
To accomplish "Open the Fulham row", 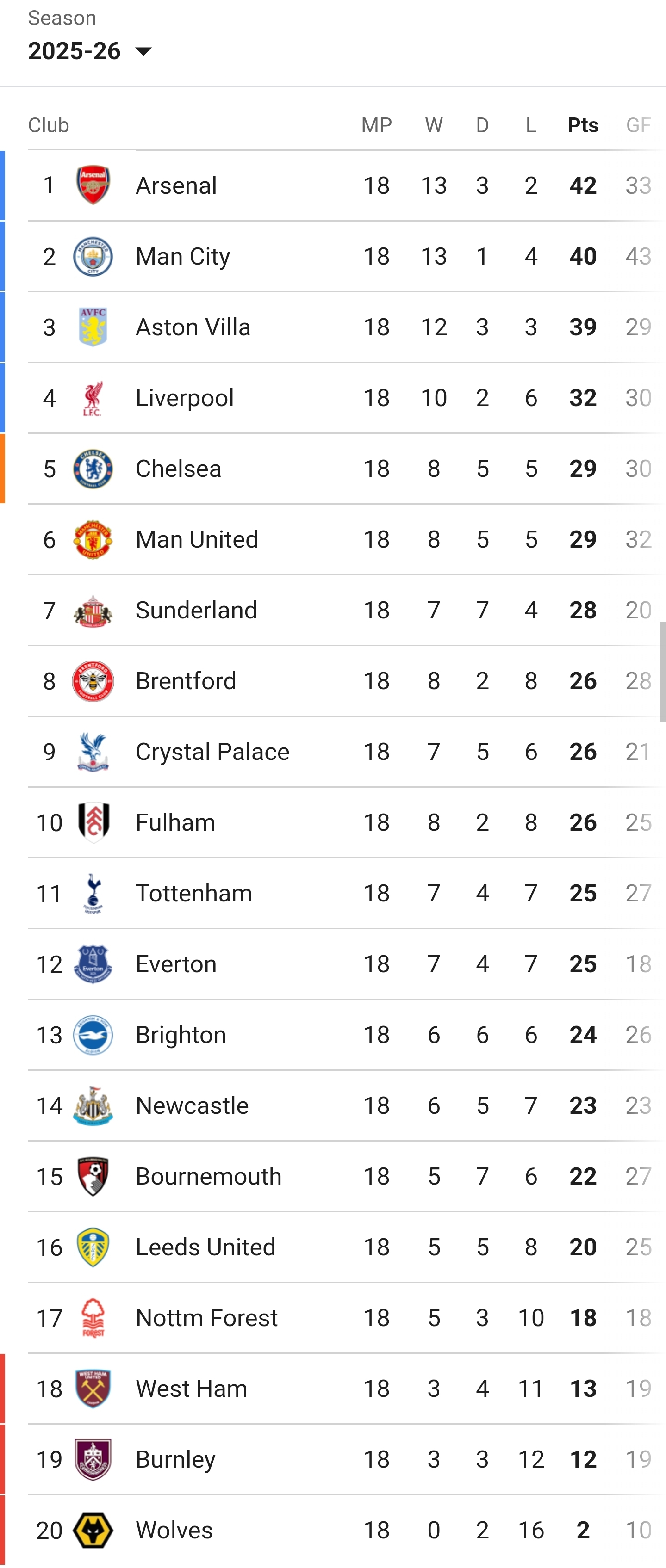I will 175,822.
